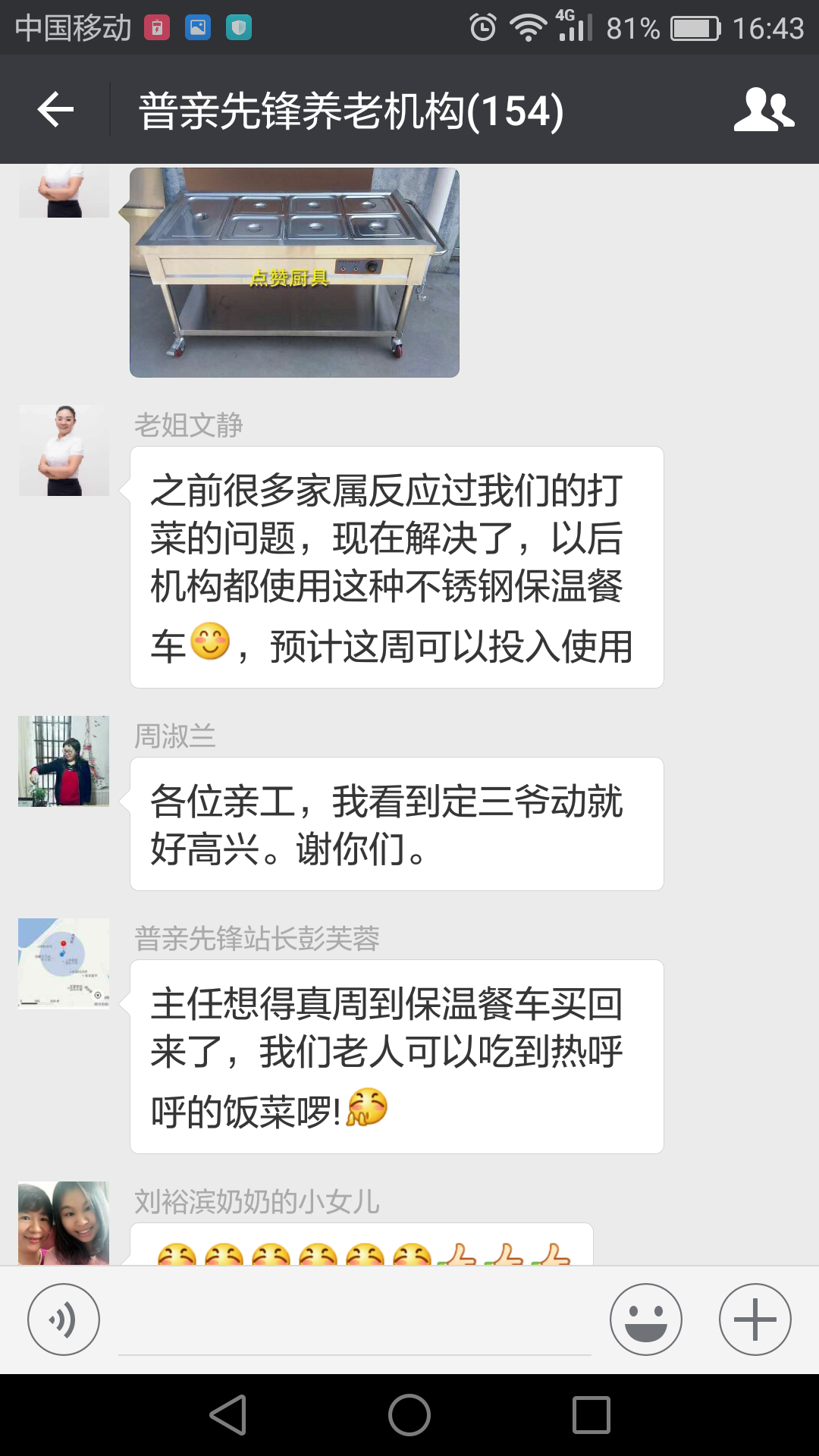Open the stainless steel food cart photo
This screenshot has width=819, height=1456.
294,273
